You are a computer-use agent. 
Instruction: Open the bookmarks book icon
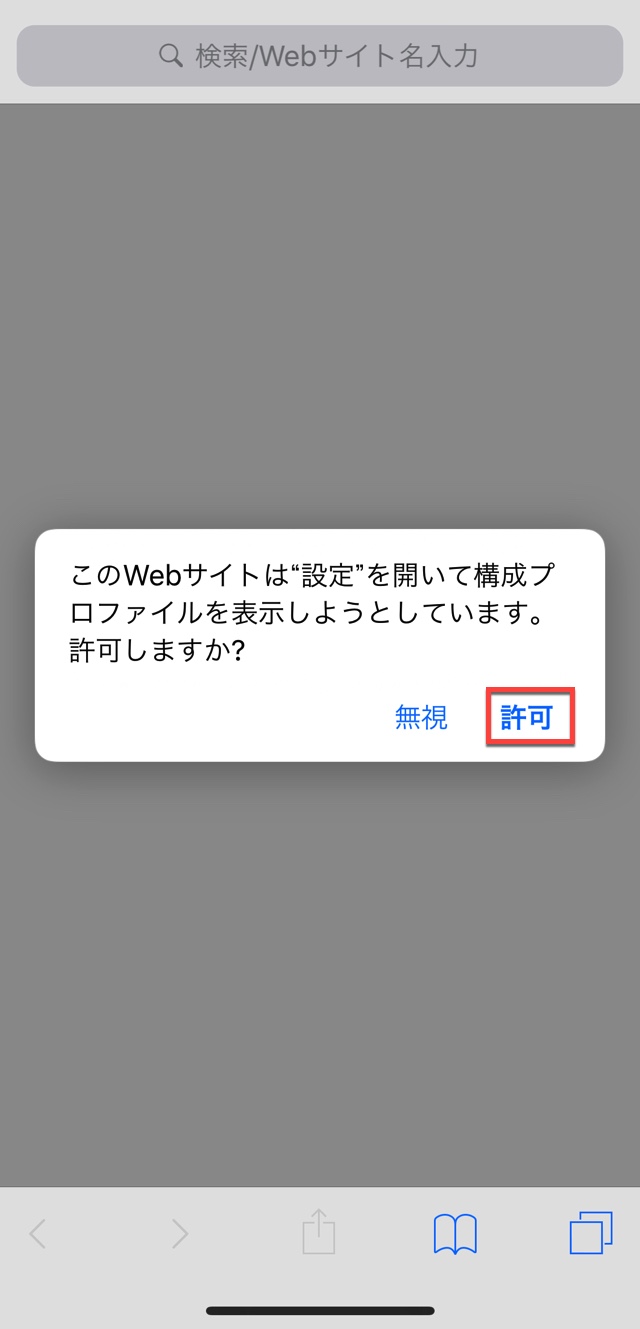click(455, 1234)
